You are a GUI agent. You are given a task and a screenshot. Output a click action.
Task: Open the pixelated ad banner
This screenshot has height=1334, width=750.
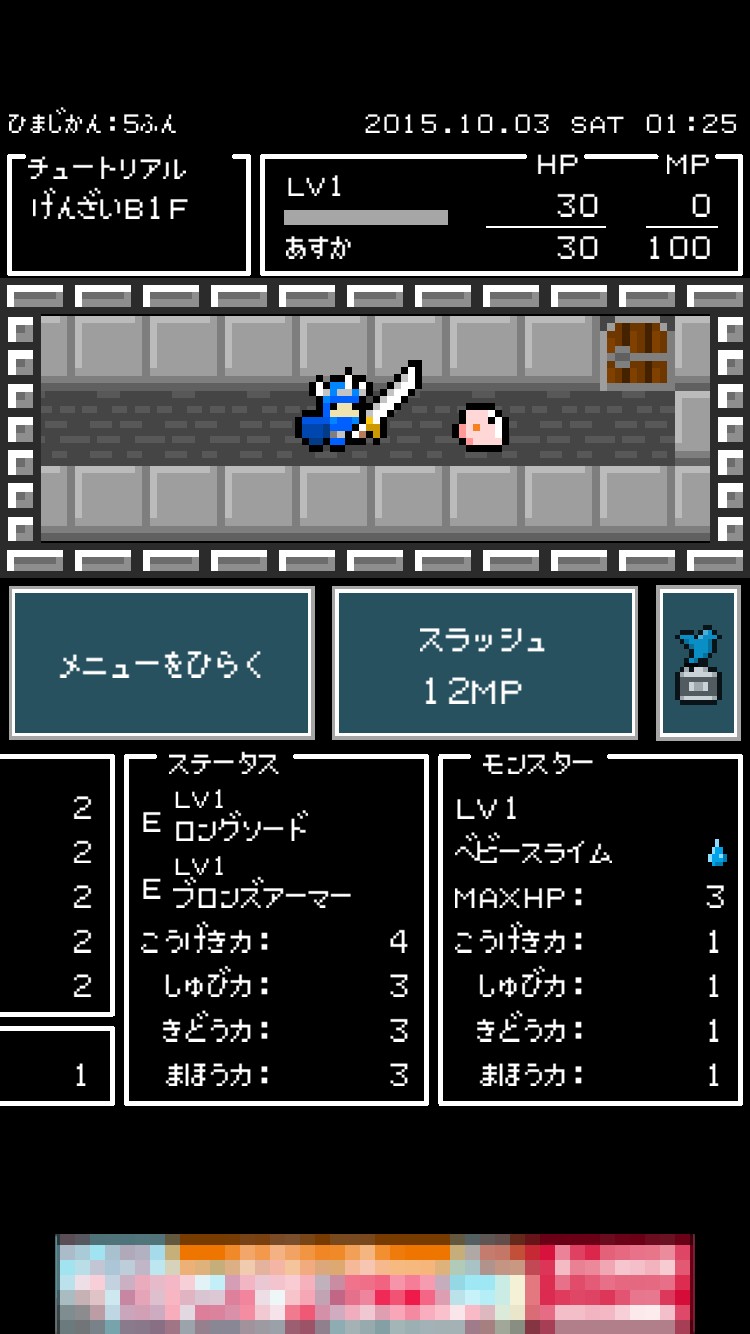pyautogui.click(x=374, y=1283)
